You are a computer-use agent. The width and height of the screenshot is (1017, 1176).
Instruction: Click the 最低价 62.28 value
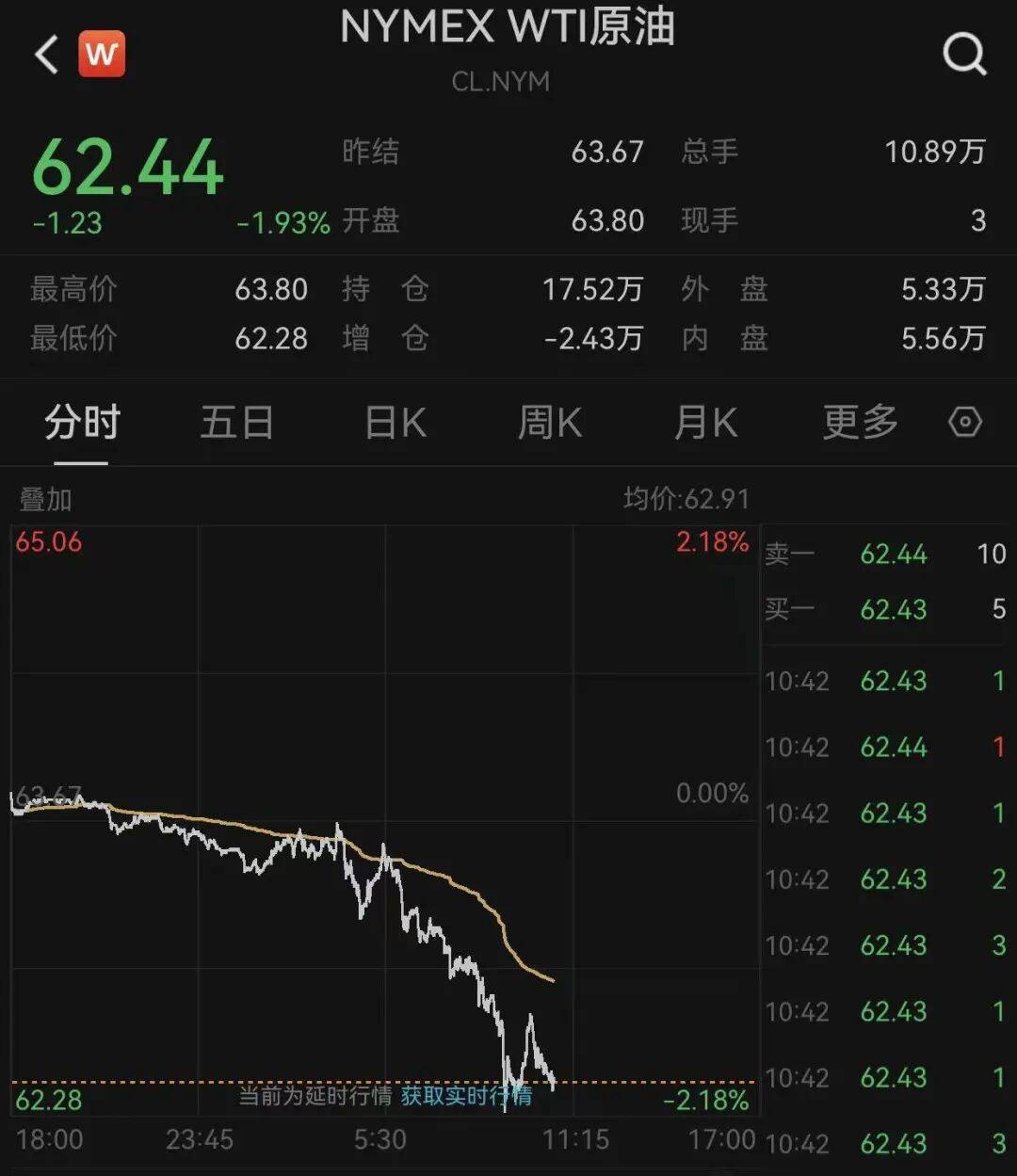point(271,339)
